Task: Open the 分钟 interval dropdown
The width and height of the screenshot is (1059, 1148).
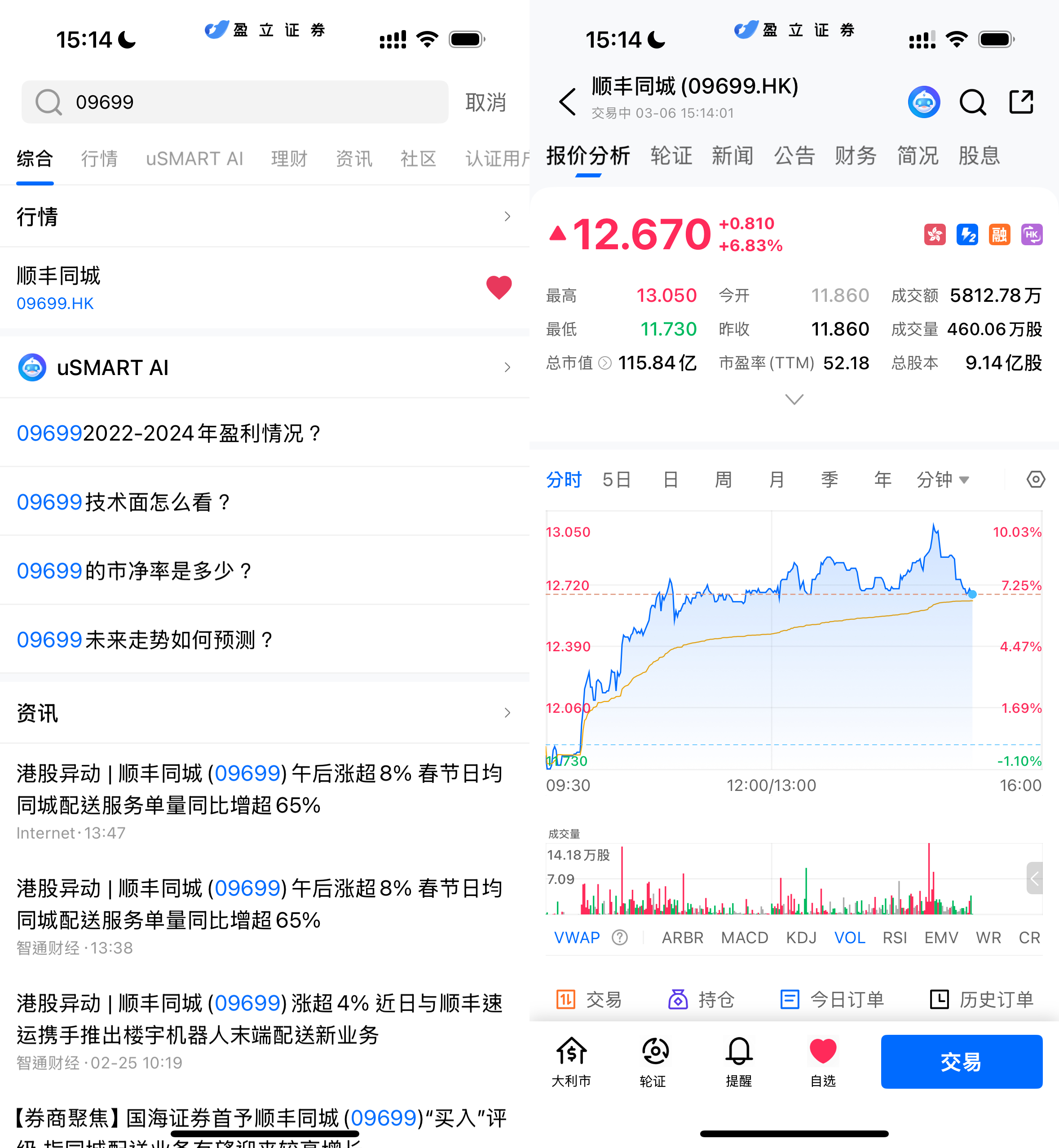Action: point(942,479)
